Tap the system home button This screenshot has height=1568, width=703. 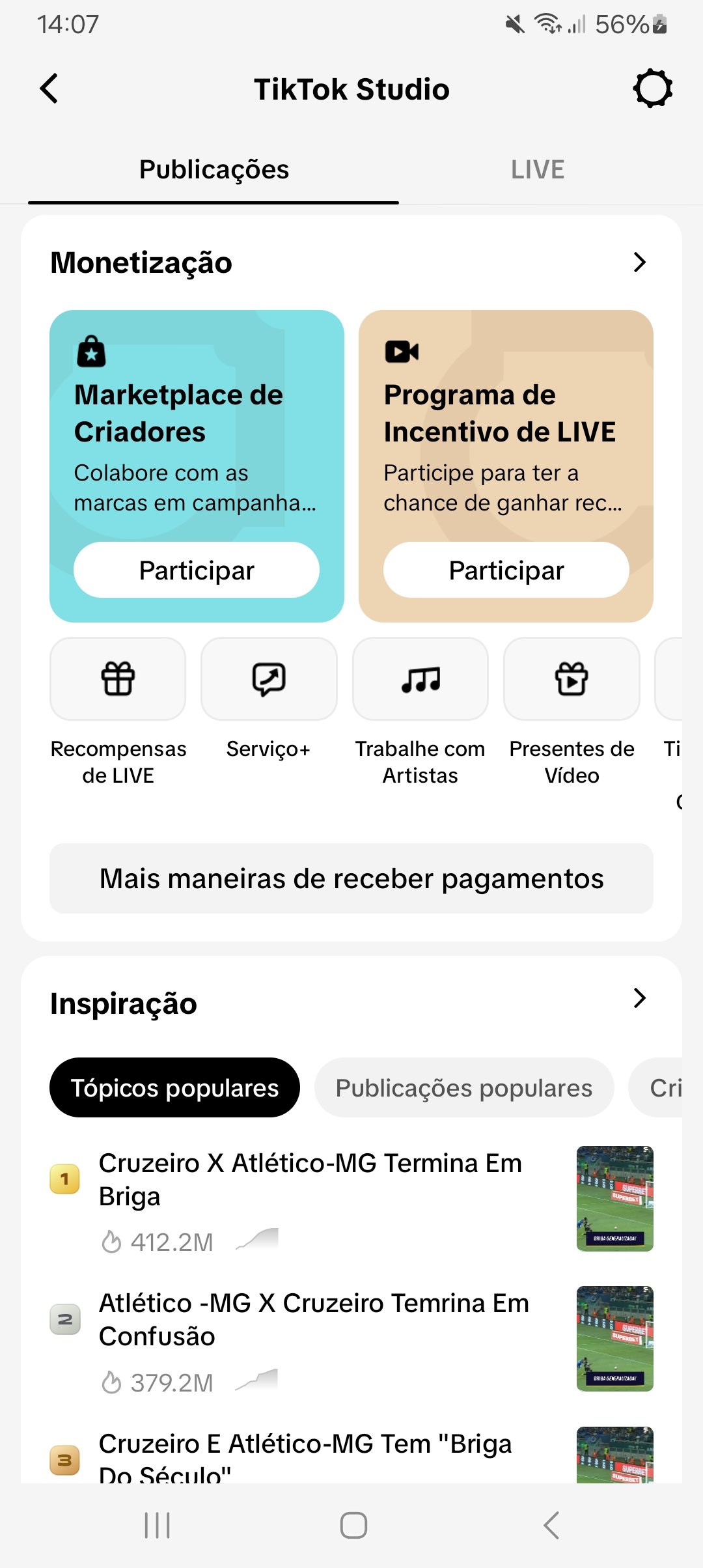pyautogui.click(x=353, y=1525)
